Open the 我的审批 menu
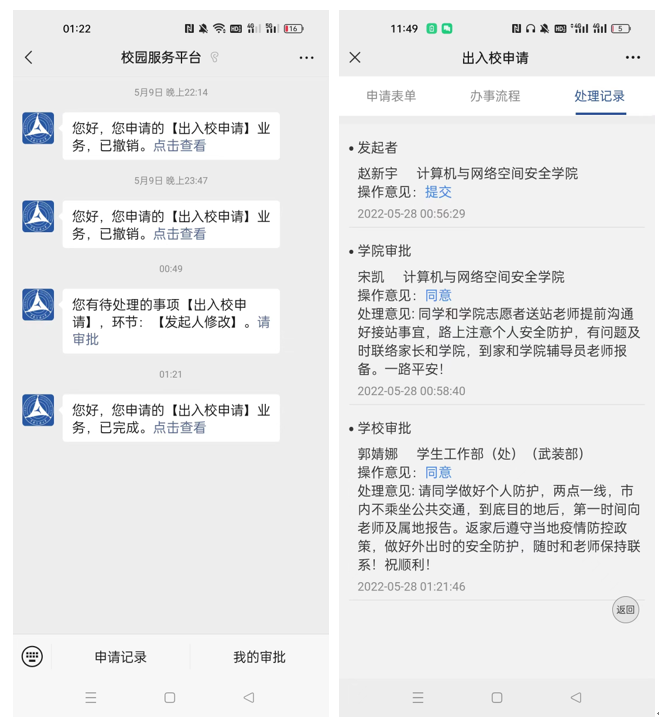This screenshot has width=659, height=724. (259, 657)
